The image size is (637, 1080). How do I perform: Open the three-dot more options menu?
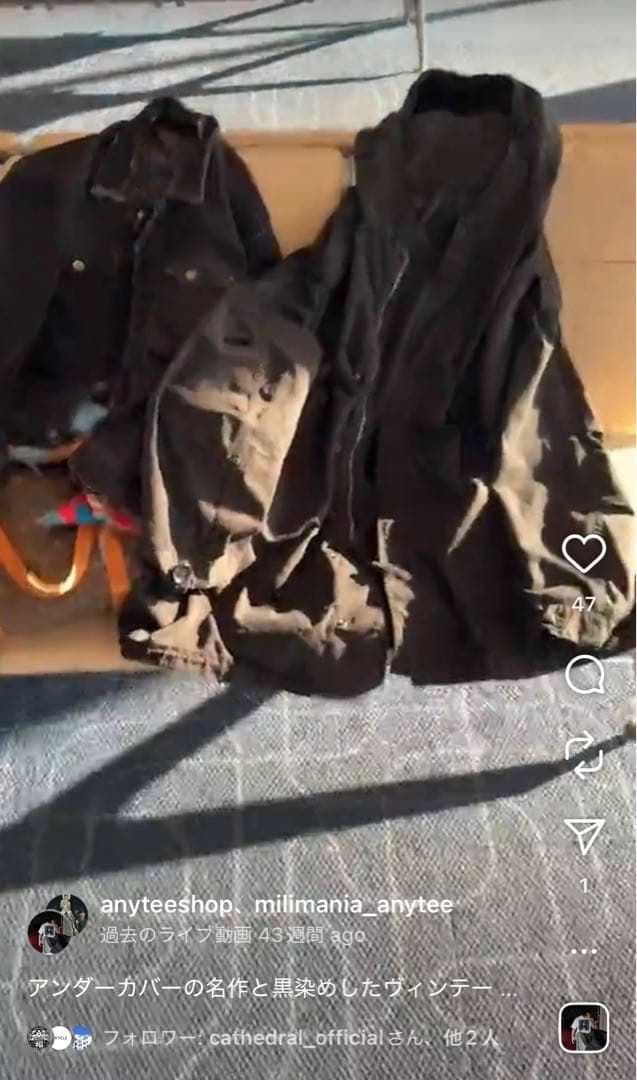[x=584, y=950]
